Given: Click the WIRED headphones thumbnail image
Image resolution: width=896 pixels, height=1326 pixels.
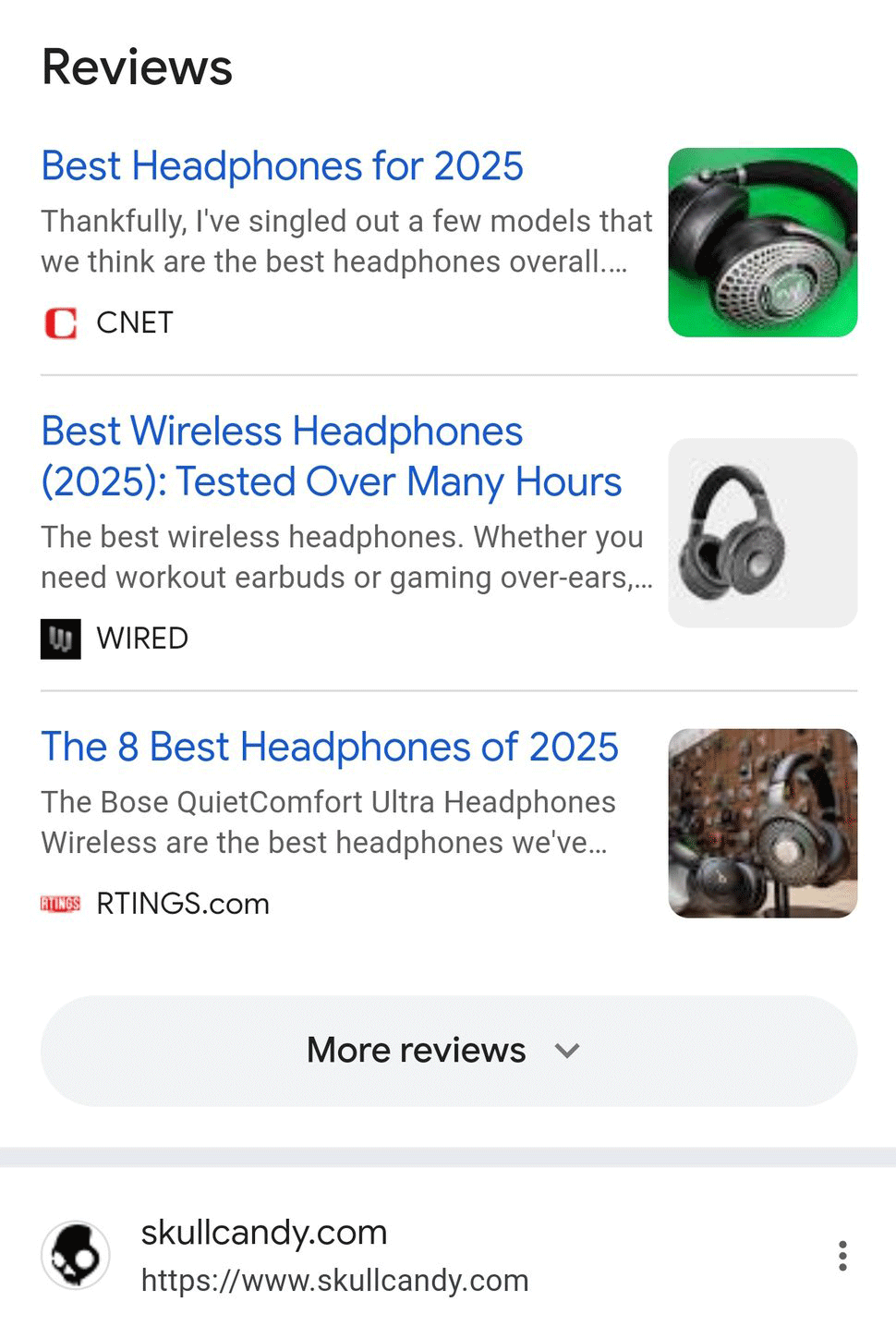Looking at the screenshot, I should [762, 532].
